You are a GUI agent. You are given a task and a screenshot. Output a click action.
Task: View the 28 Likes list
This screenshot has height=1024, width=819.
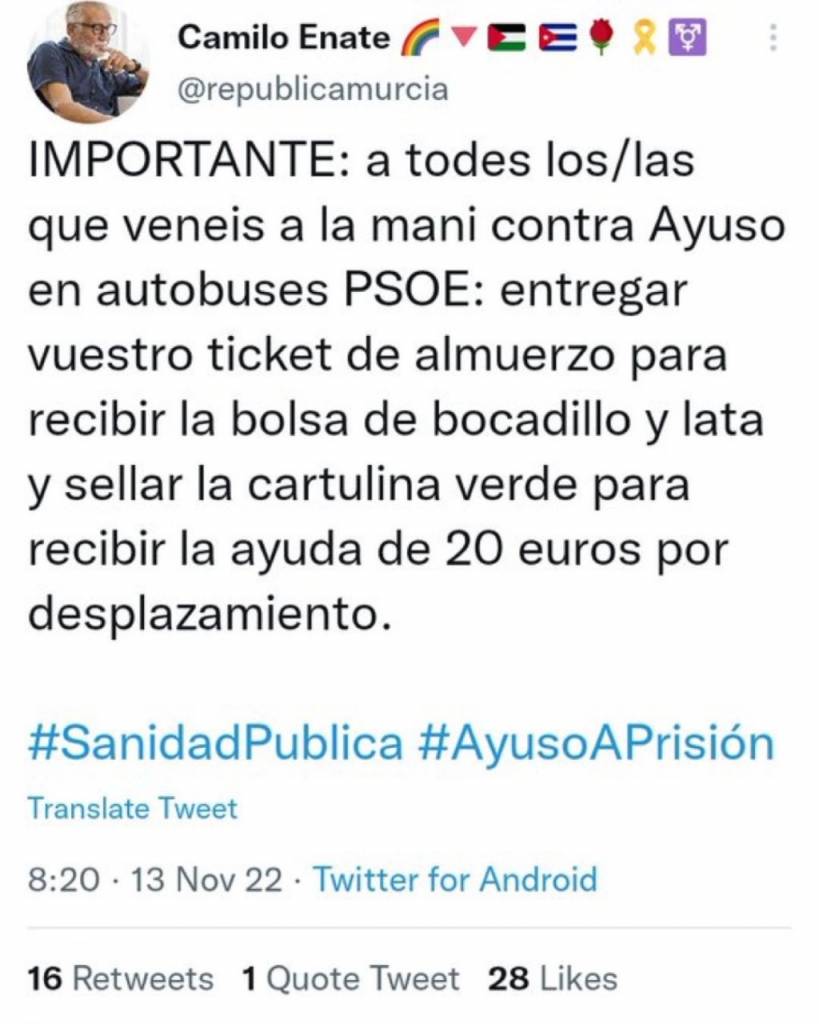click(552, 978)
